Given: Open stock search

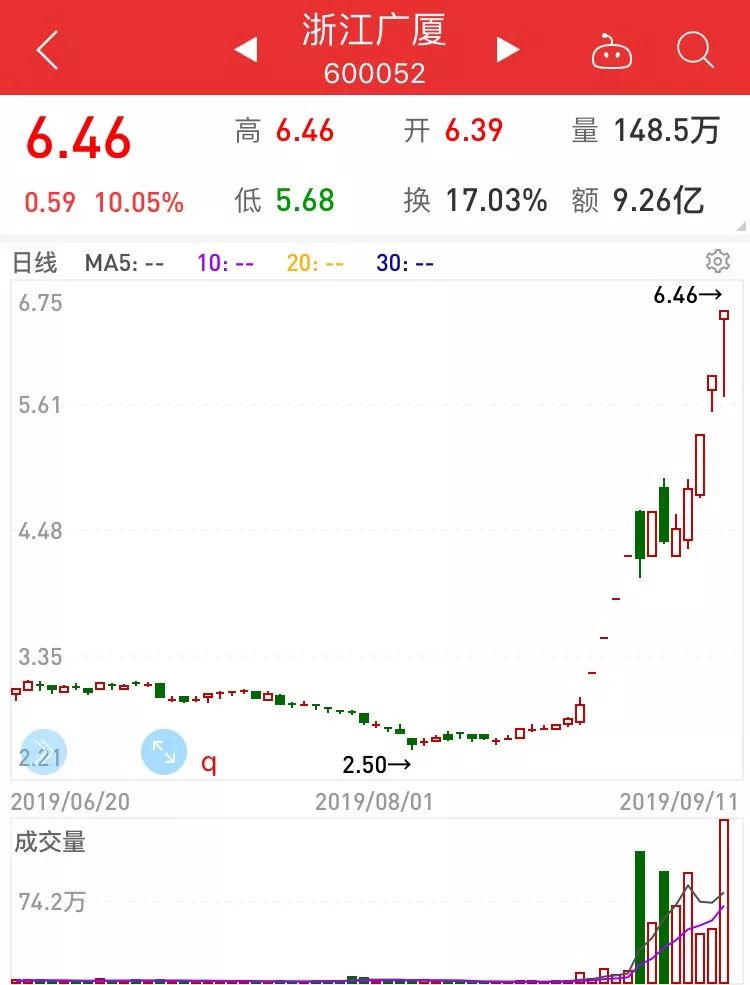Looking at the screenshot, I should pyautogui.click(x=694, y=50).
